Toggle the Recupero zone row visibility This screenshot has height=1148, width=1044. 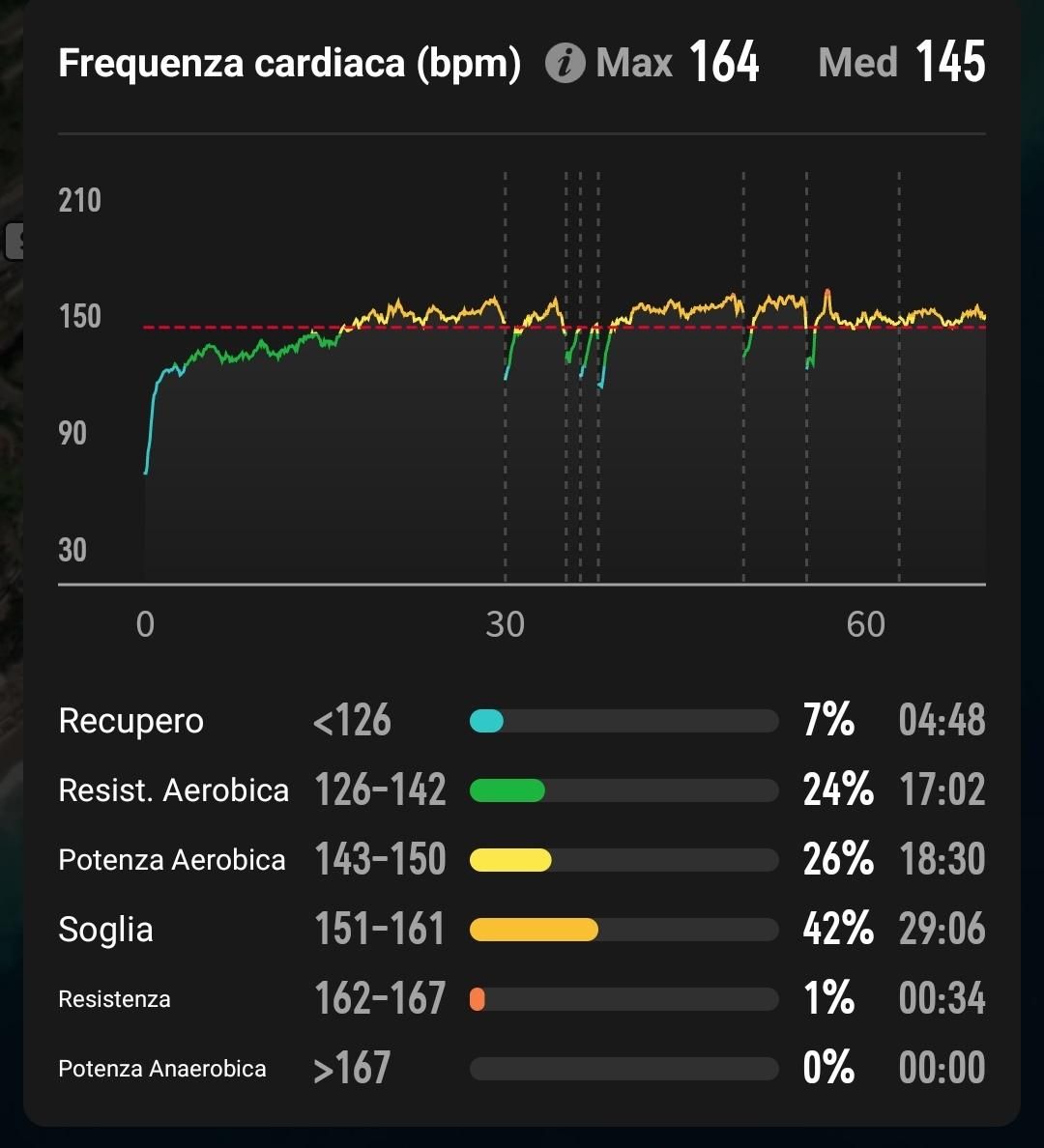click(131, 721)
